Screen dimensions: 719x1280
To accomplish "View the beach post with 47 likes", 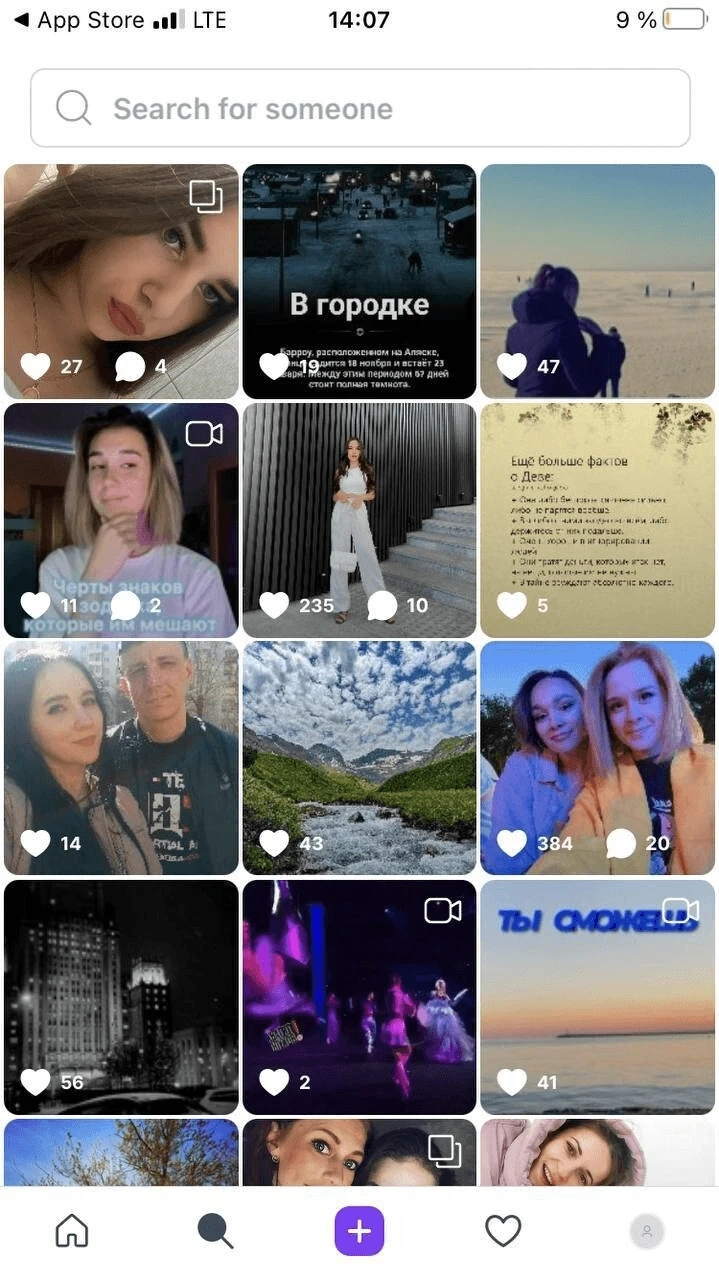I will pyautogui.click(x=597, y=281).
